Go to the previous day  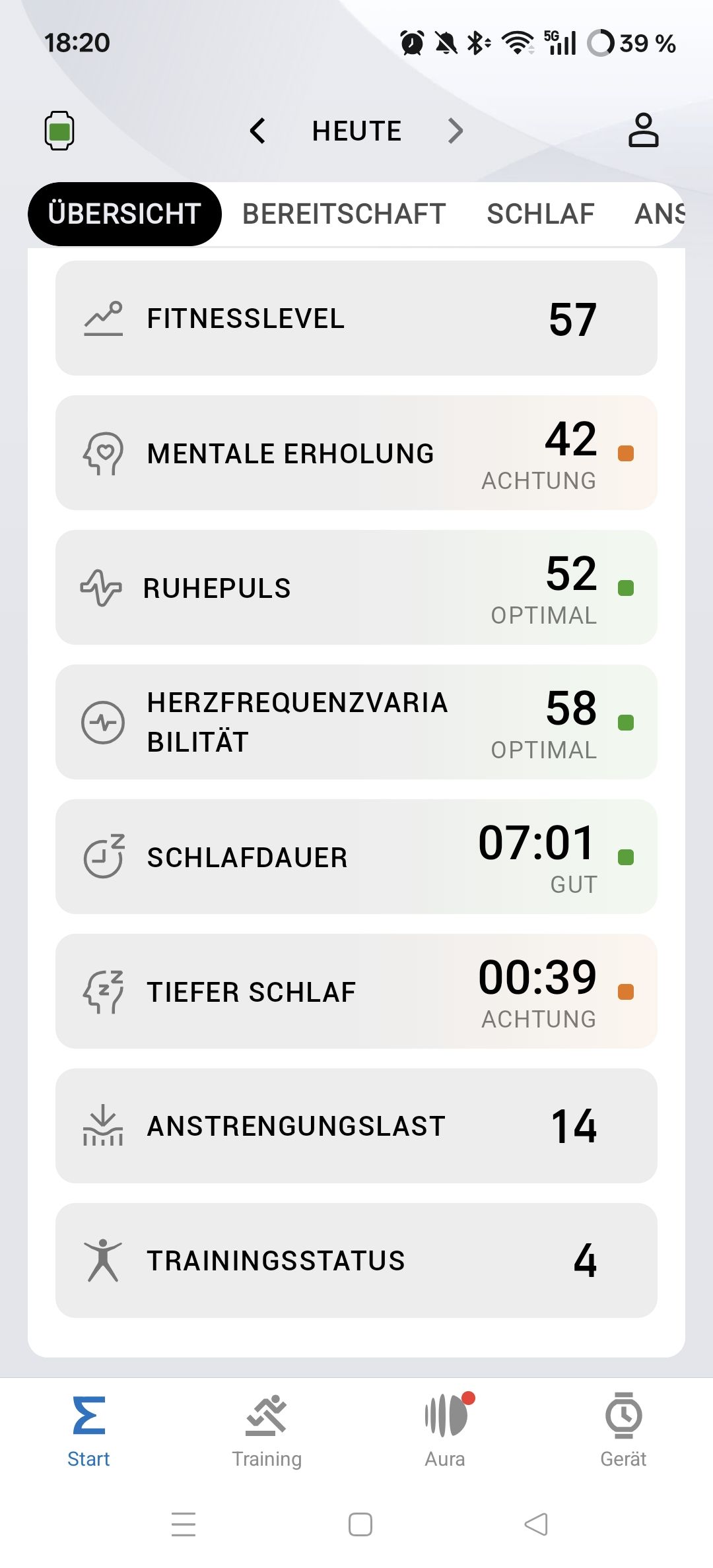[x=257, y=131]
